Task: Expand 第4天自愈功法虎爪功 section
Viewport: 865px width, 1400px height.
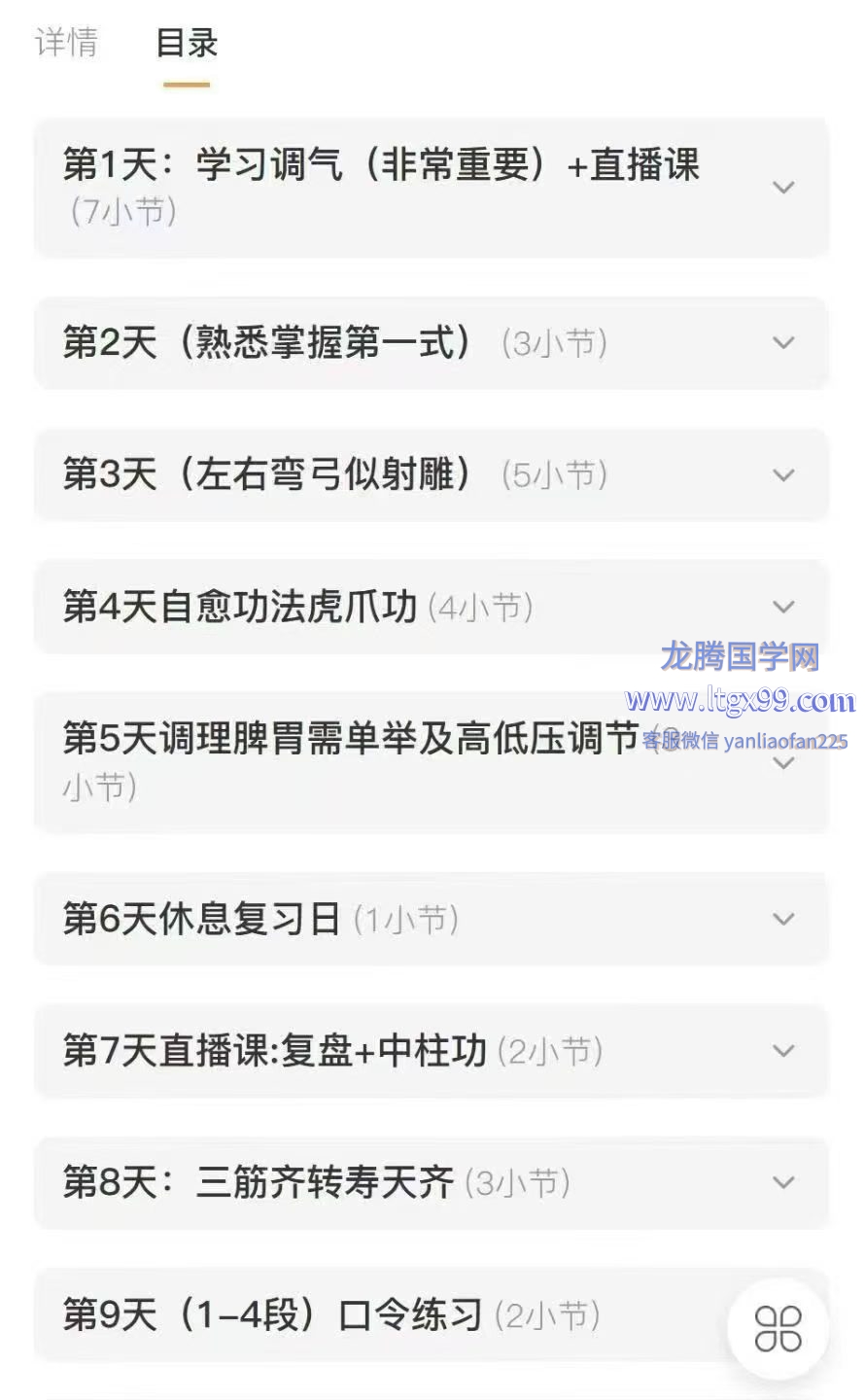Action: 431,607
